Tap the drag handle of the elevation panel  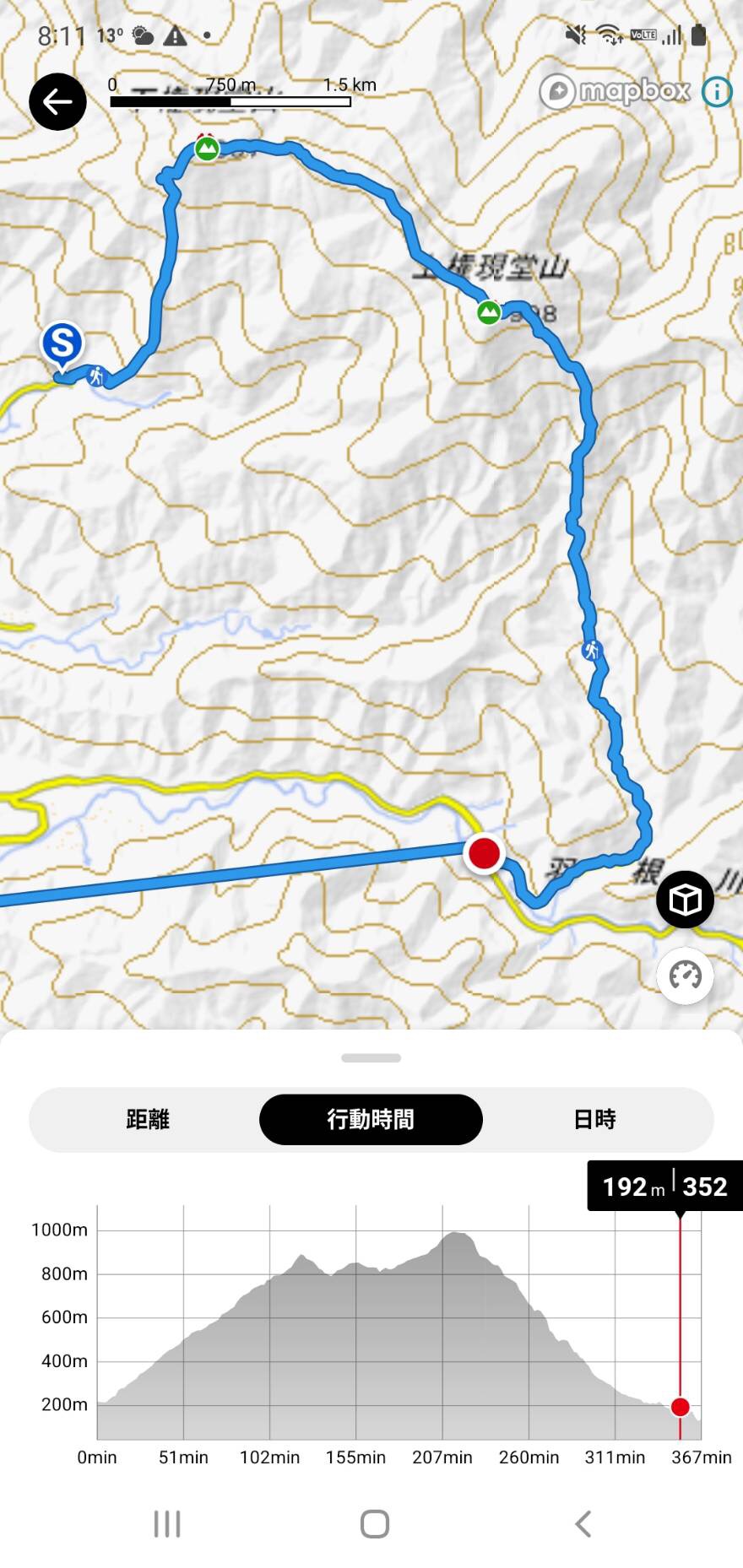371,1058
